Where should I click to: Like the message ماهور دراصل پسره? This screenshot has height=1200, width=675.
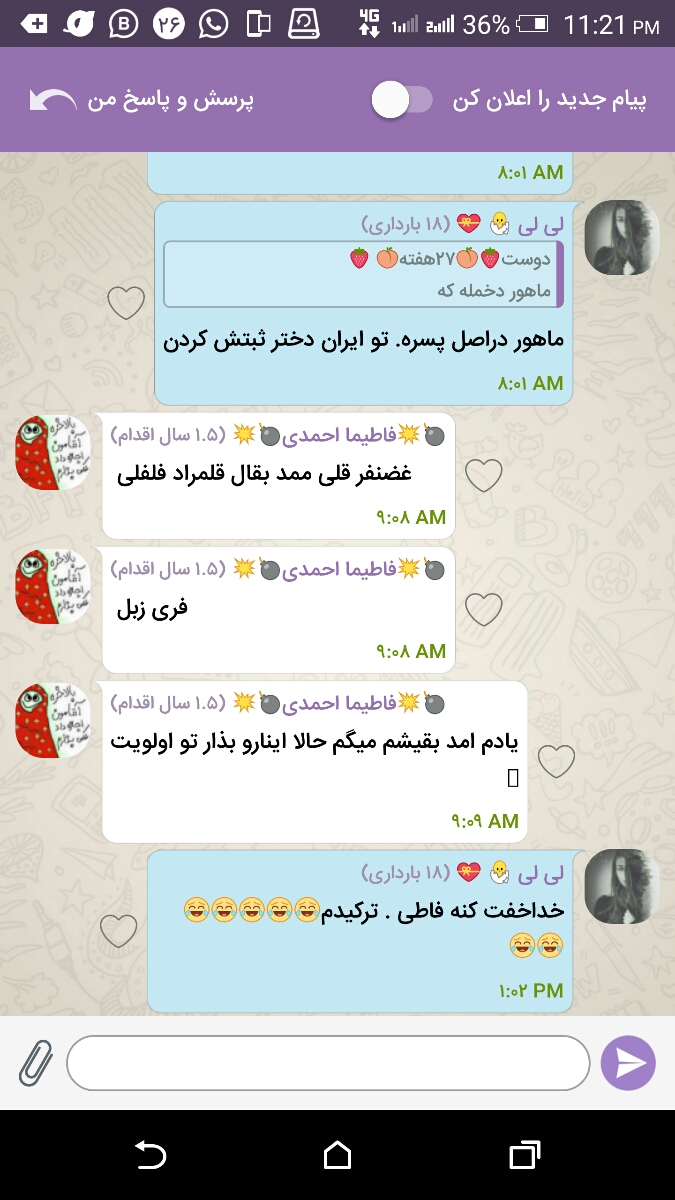click(126, 302)
